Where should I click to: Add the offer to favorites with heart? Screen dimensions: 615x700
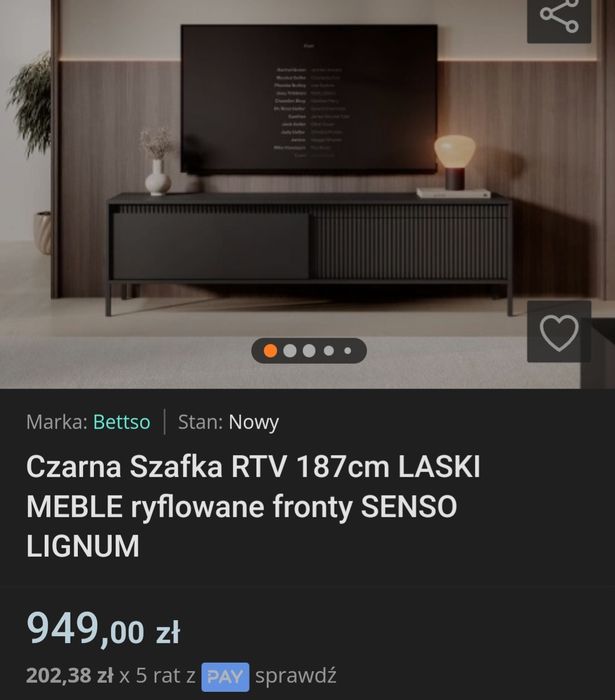coord(559,332)
